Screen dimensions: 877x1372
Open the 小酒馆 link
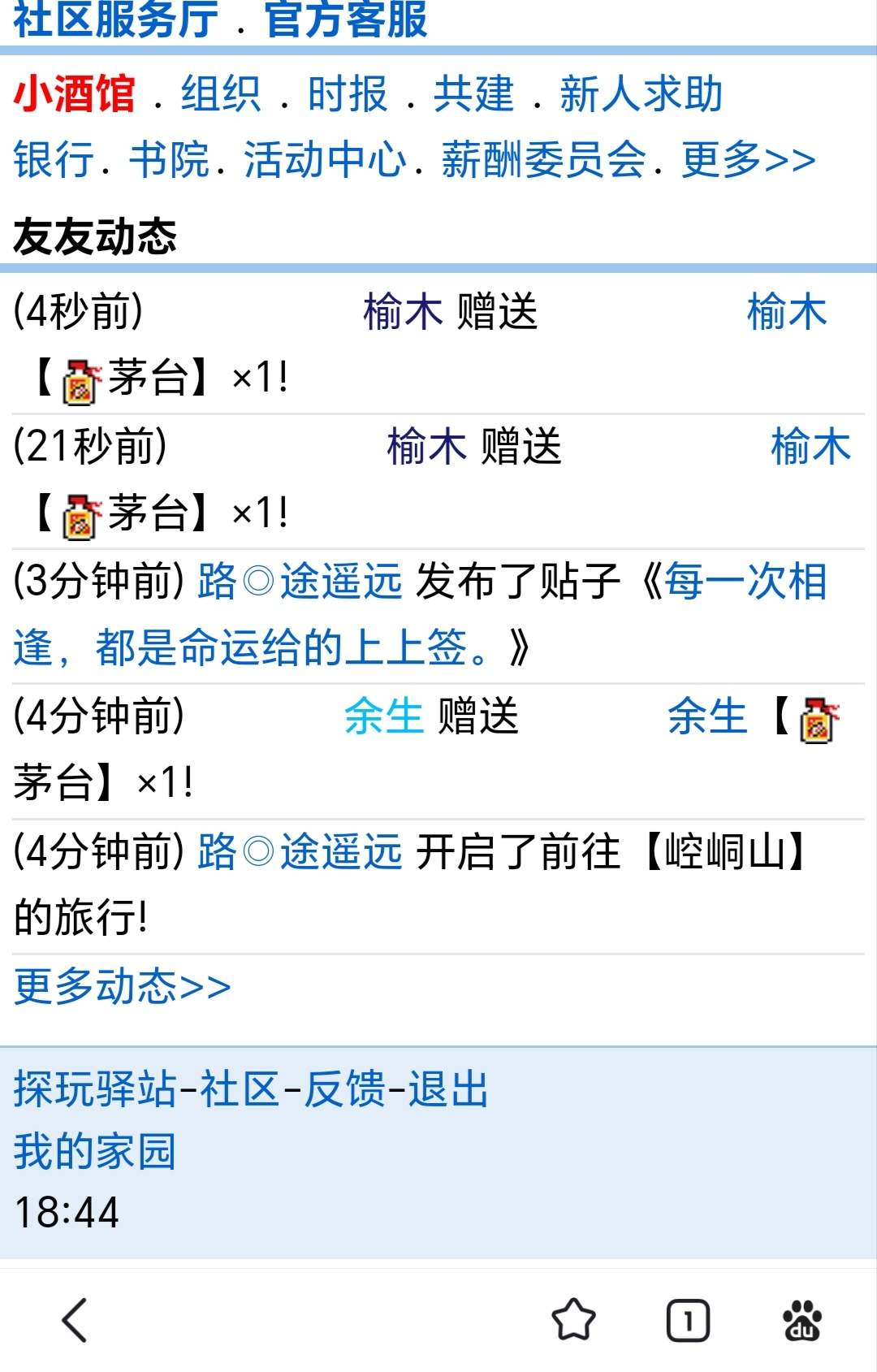point(75,93)
